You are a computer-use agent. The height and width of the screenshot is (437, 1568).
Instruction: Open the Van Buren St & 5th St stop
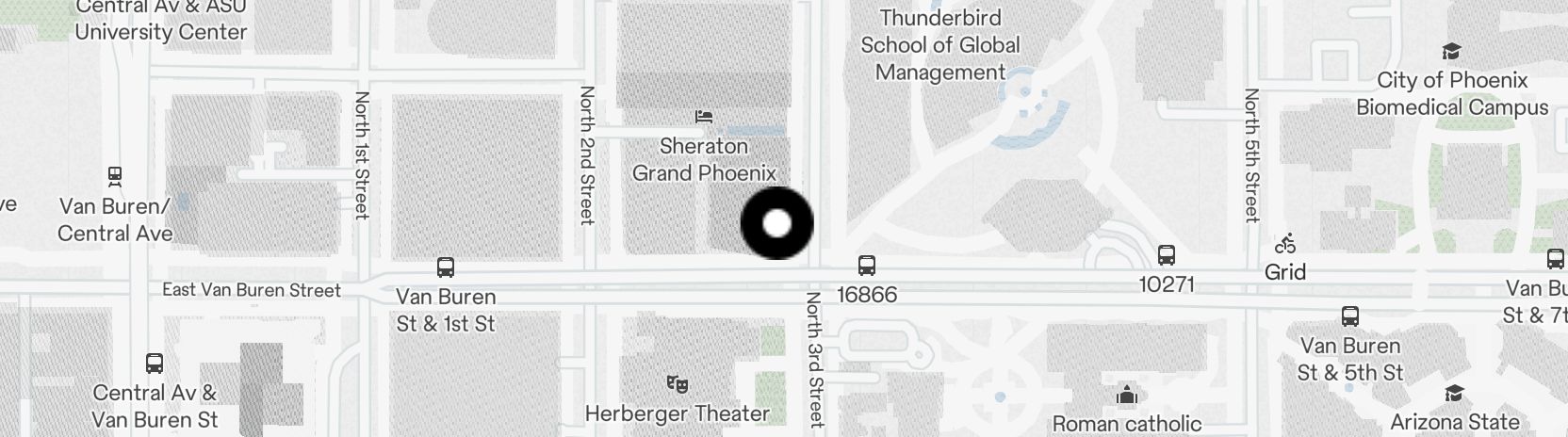click(1349, 316)
